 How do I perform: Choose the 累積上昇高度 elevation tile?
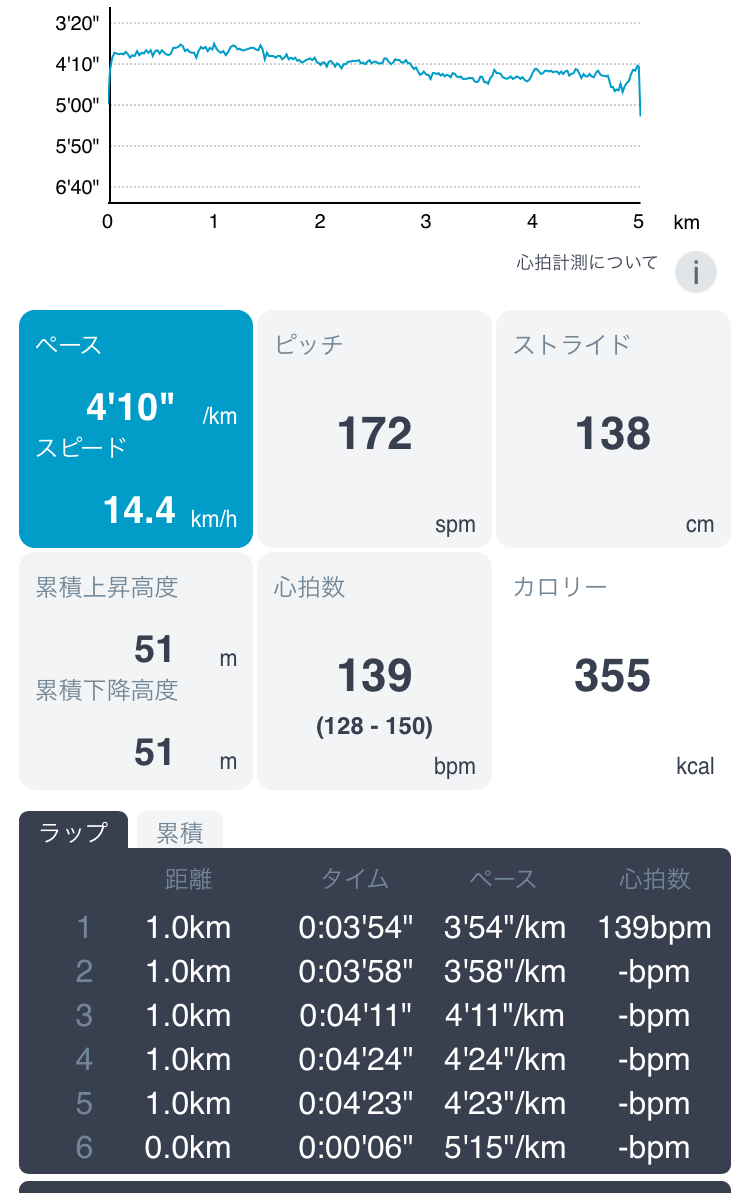tap(136, 671)
